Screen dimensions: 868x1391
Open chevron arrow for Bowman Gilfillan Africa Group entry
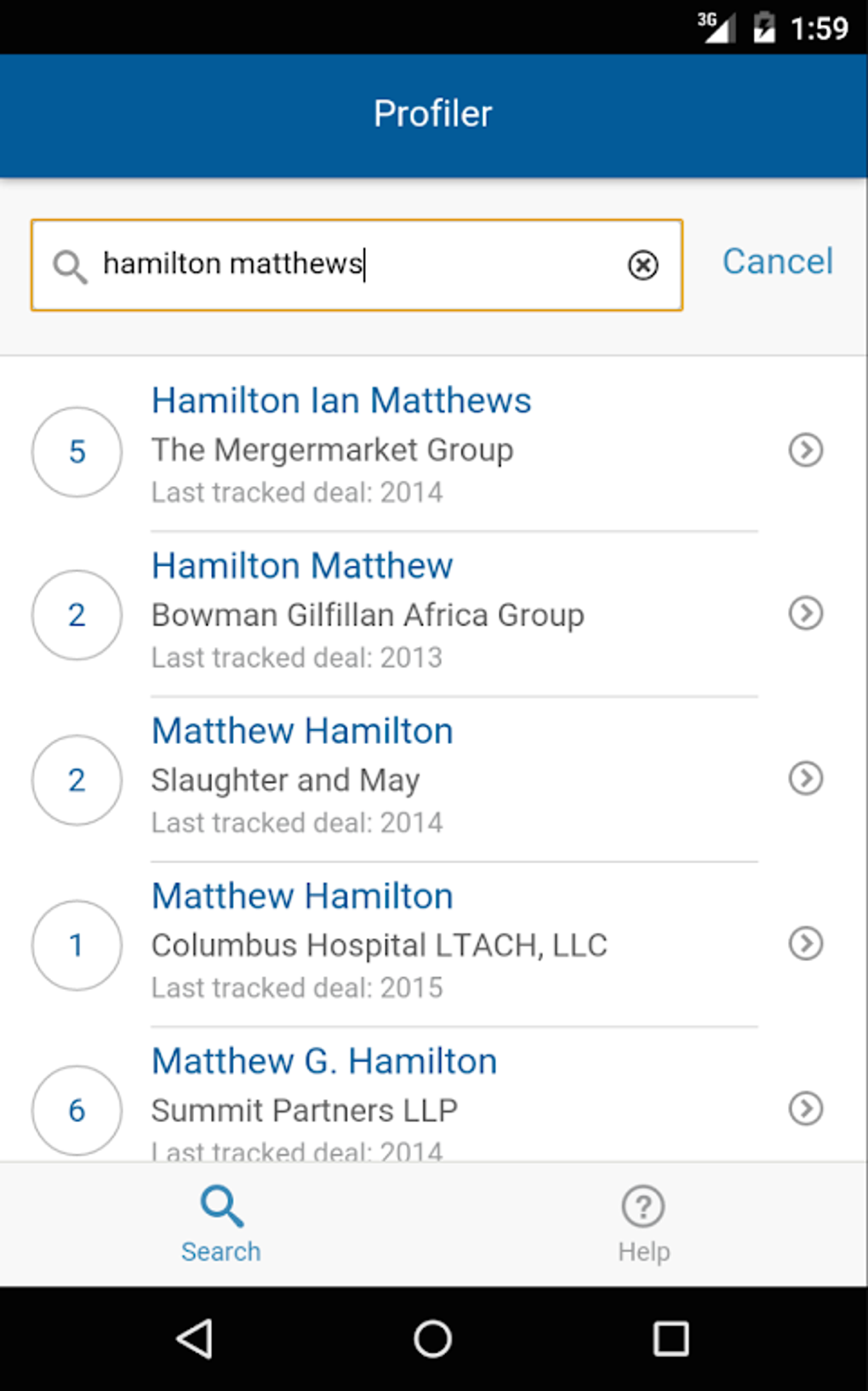click(805, 614)
